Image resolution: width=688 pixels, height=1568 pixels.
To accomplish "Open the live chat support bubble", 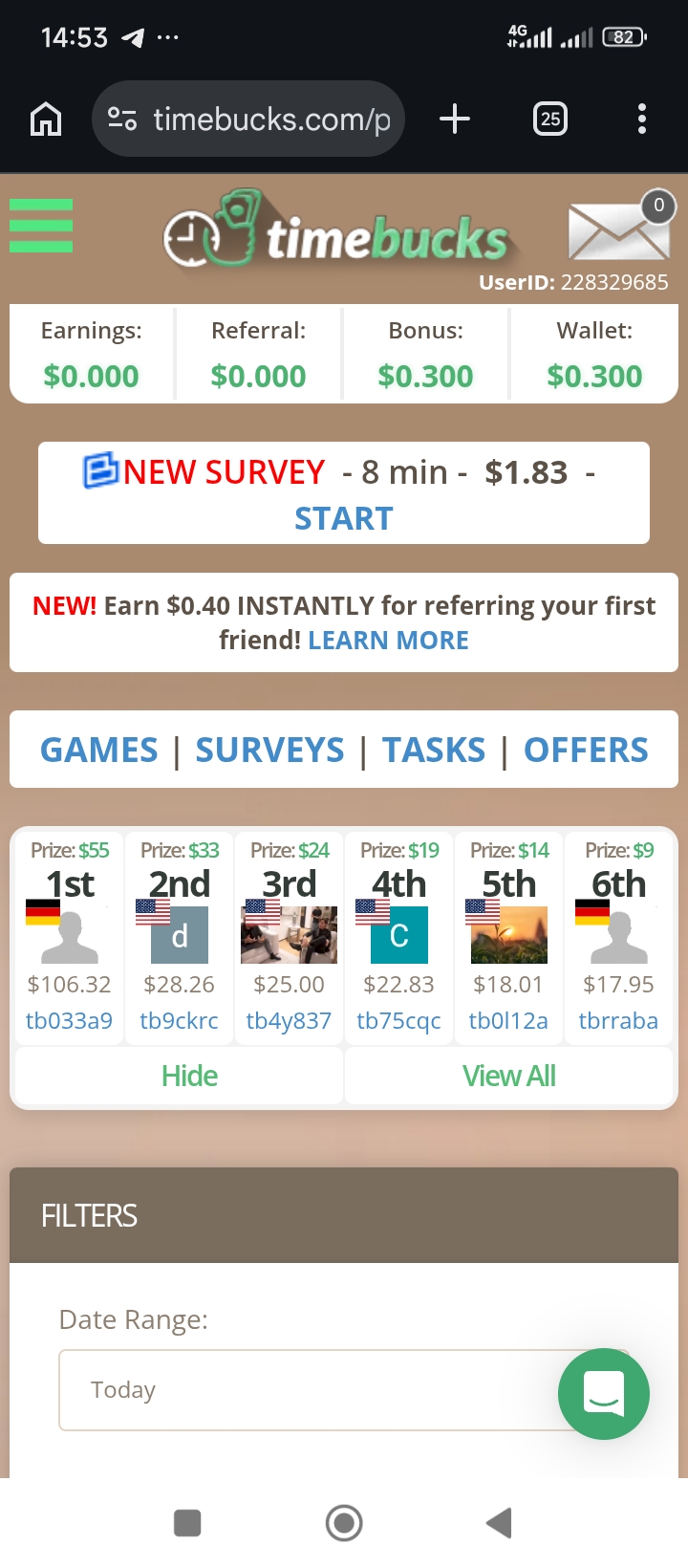I will (x=604, y=1393).
